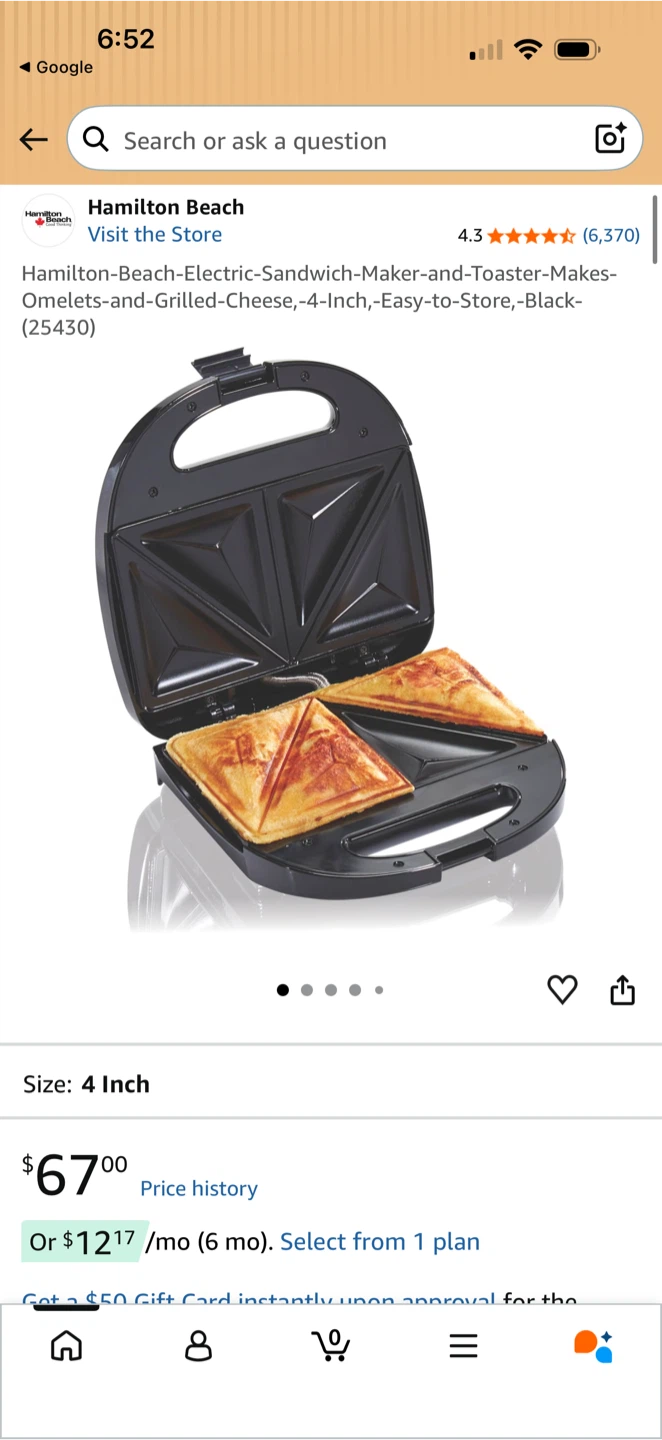Share this product
This screenshot has height=1440, width=662.
(x=623, y=990)
